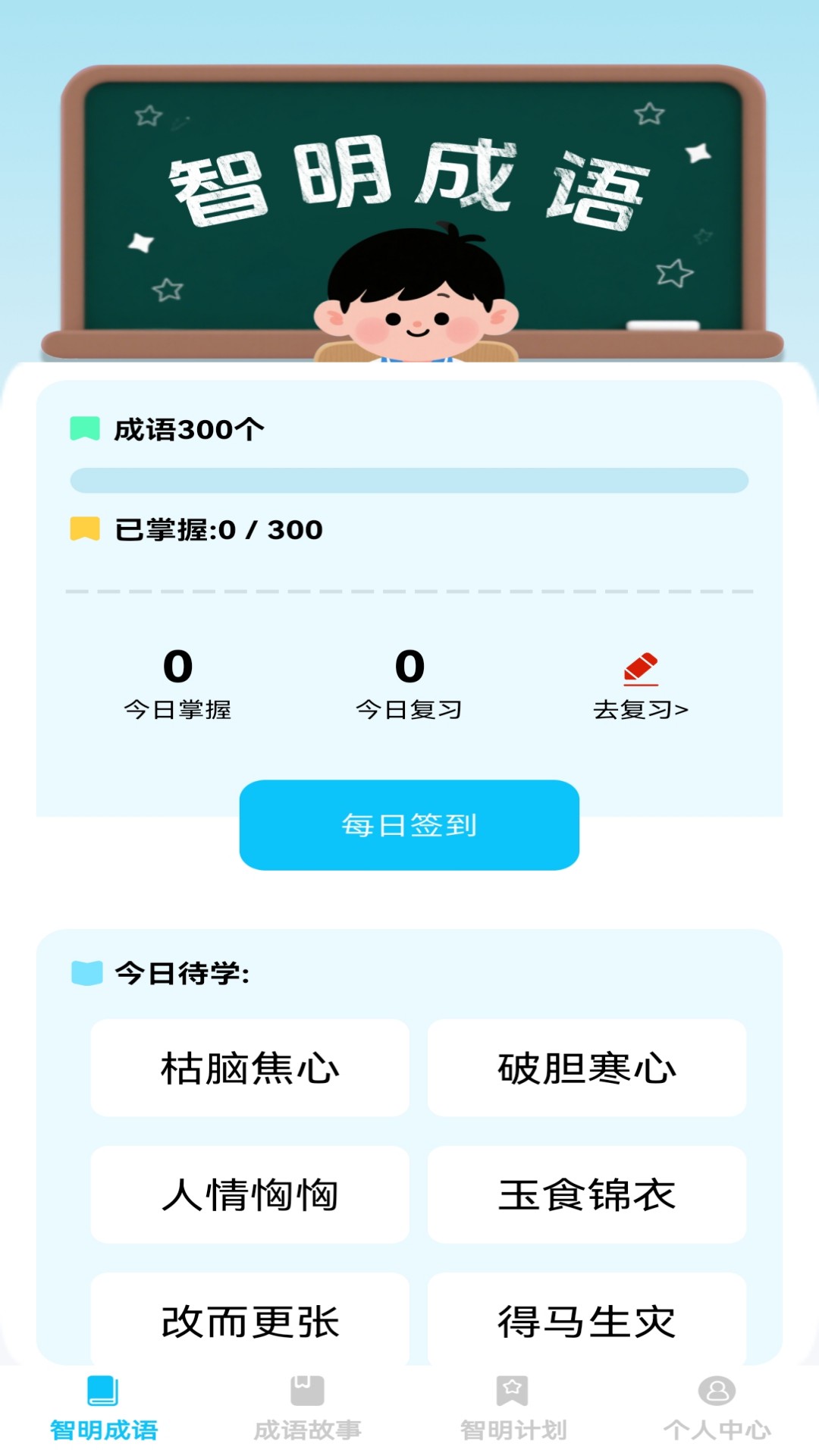This screenshot has width=819, height=1456.
Task: Tap the 每日签到 sign-in button
Action: (x=409, y=825)
